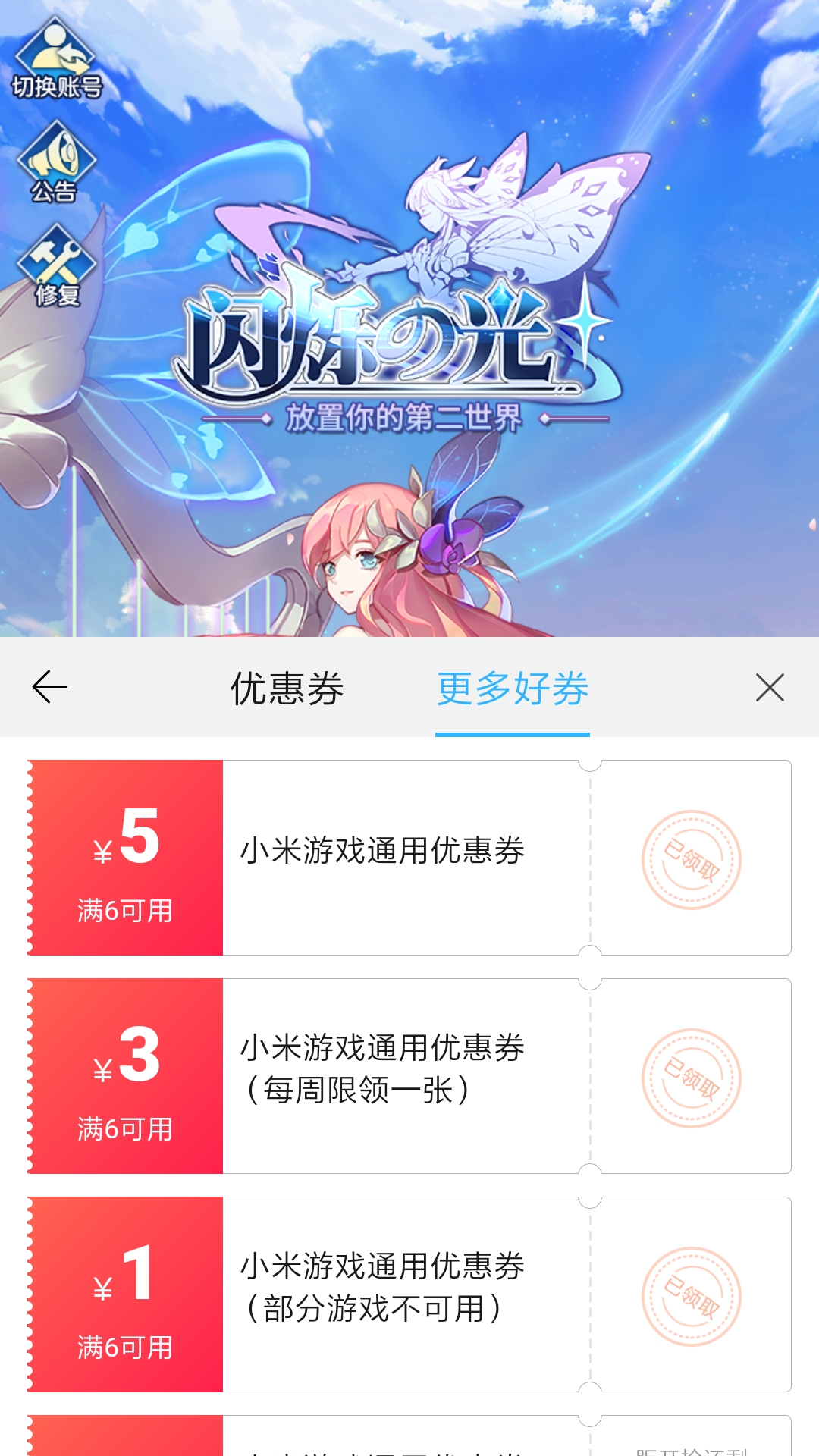The image size is (819, 1456).
Task: Close the coupon panel
Action: 770,687
